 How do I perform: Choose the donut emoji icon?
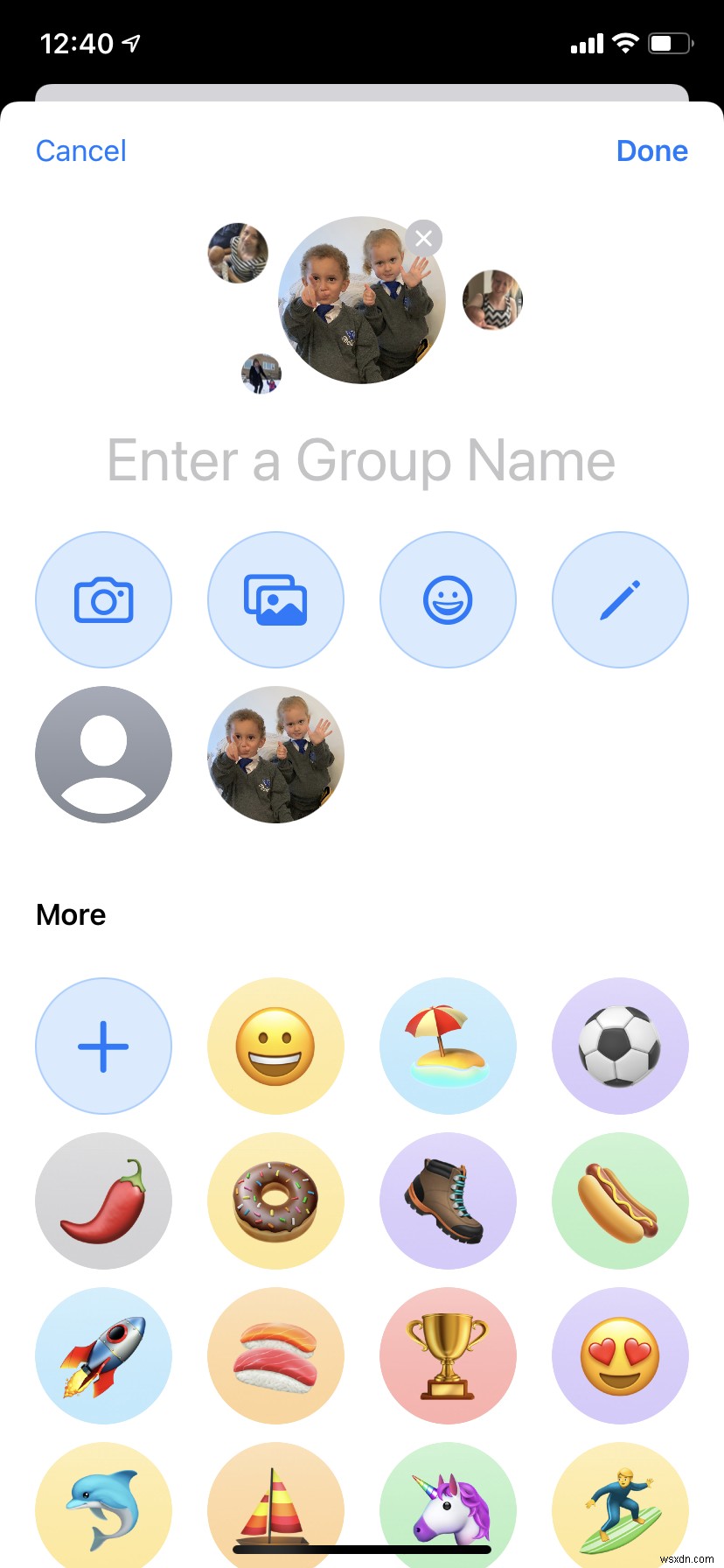[275, 1200]
